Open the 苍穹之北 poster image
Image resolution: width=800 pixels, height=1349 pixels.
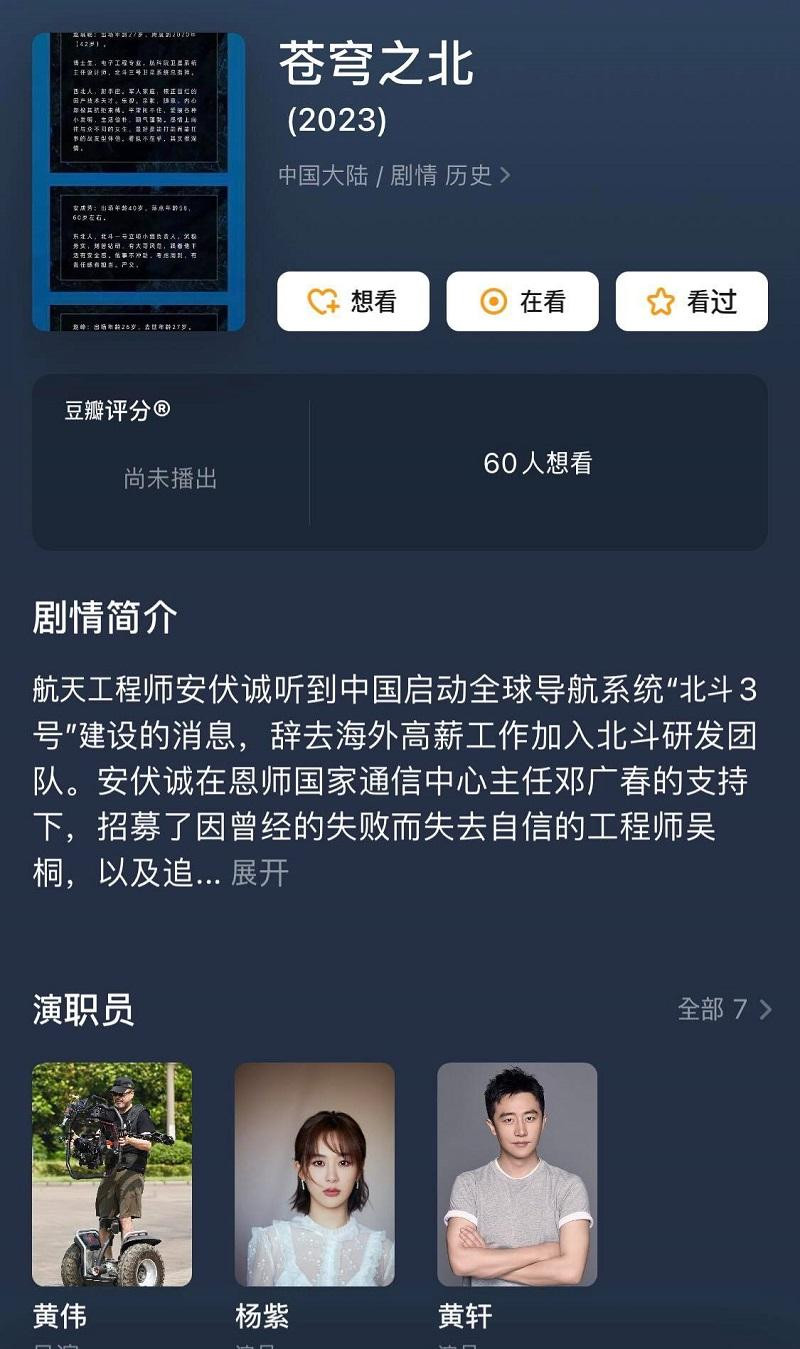click(x=138, y=181)
